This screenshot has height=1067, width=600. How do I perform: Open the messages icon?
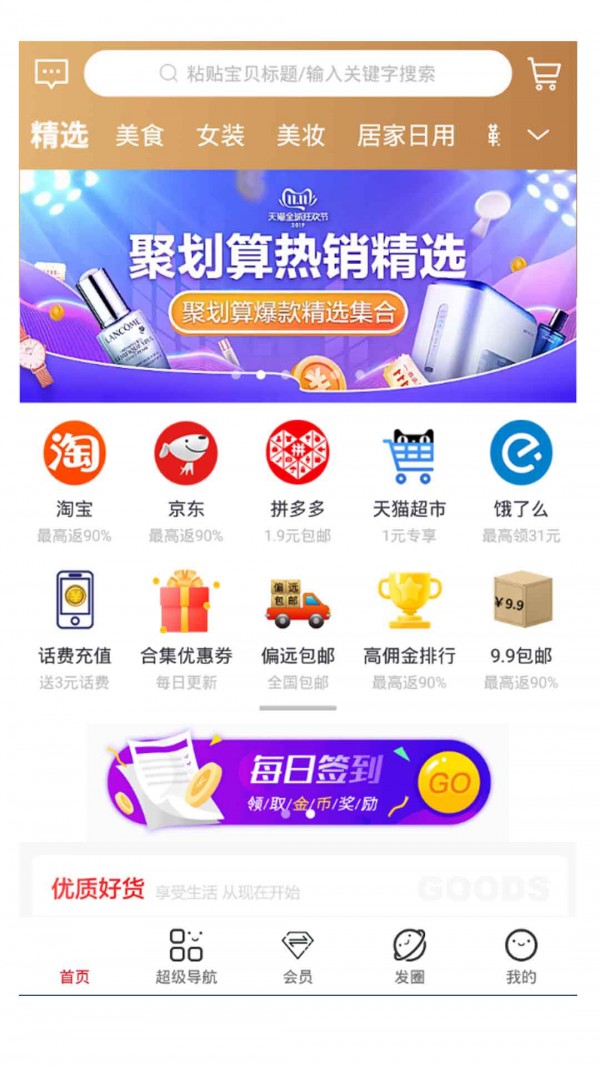(51, 73)
